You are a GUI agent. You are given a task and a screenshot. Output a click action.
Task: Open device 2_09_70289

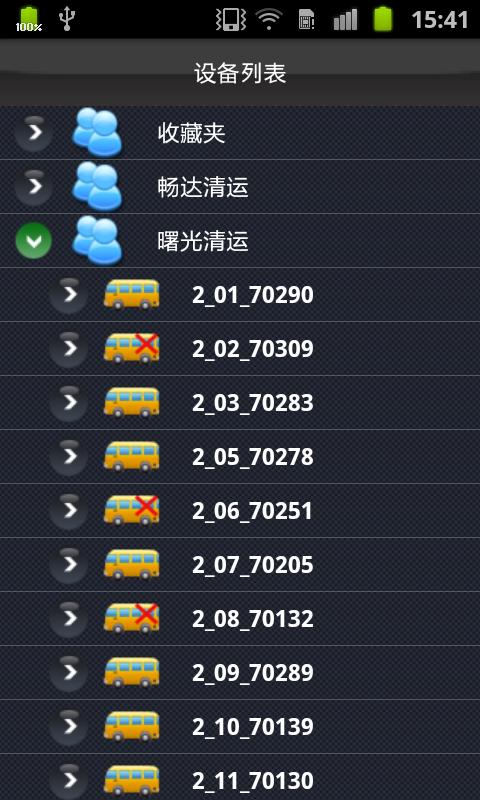click(x=240, y=673)
